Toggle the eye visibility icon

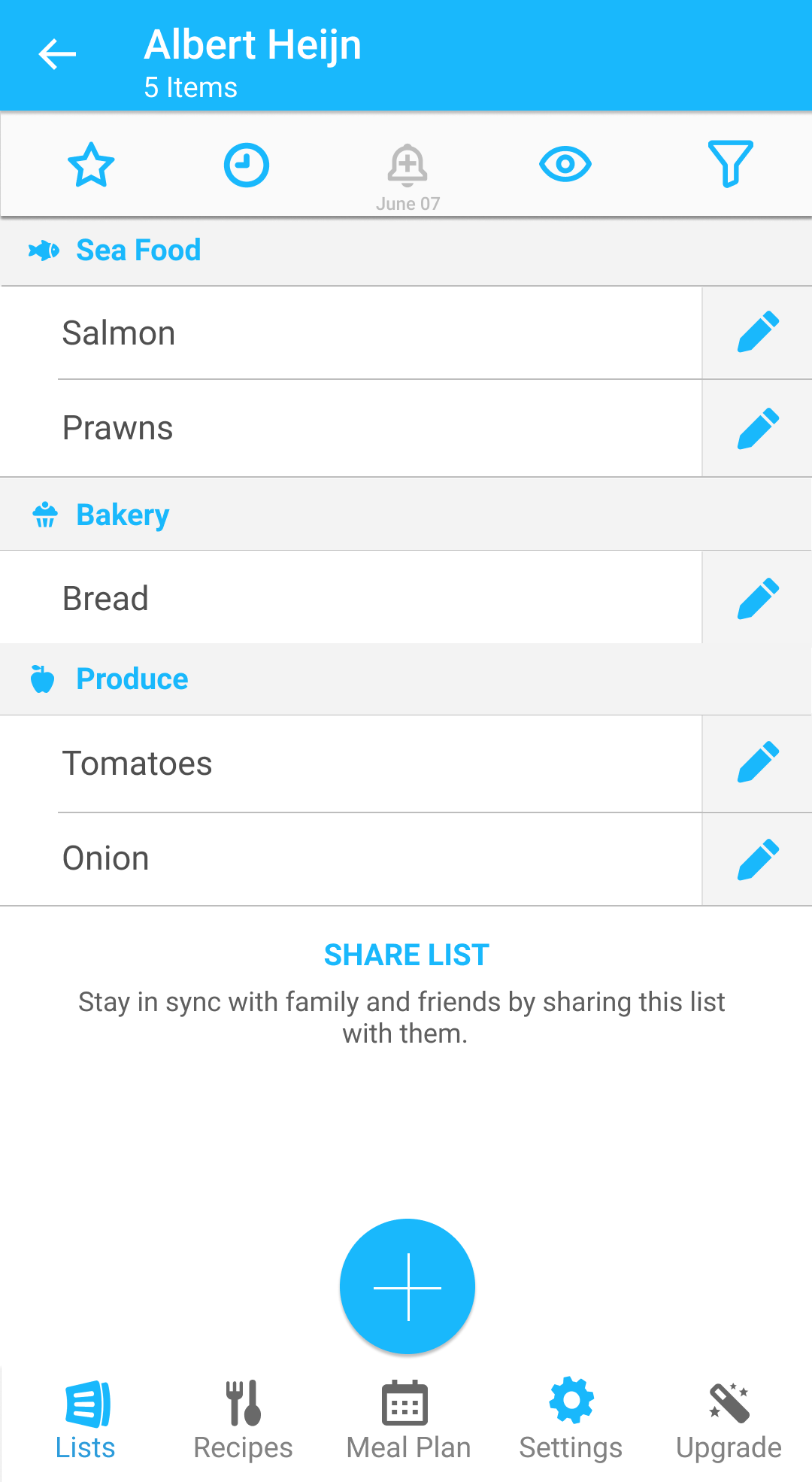tap(565, 165)
